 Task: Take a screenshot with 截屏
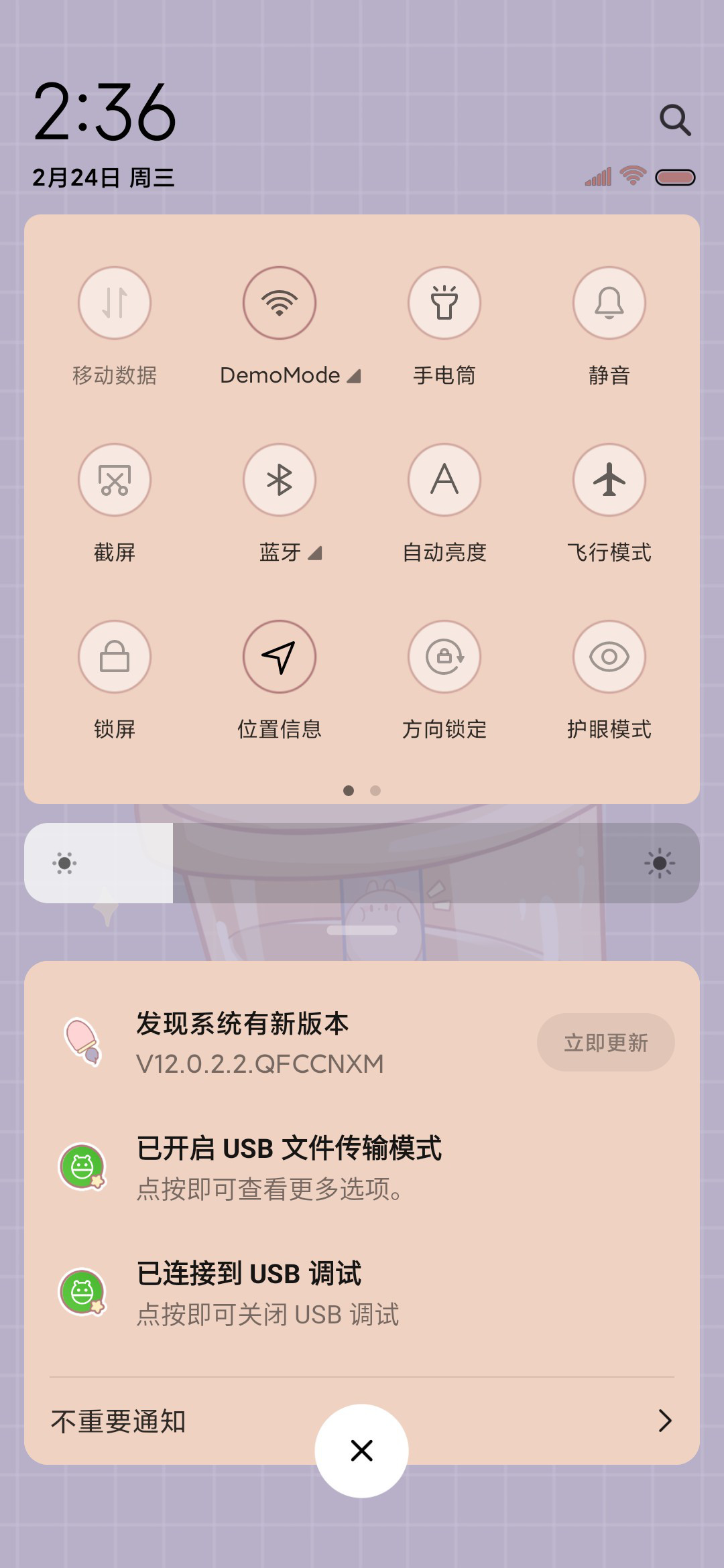[115, 480]
